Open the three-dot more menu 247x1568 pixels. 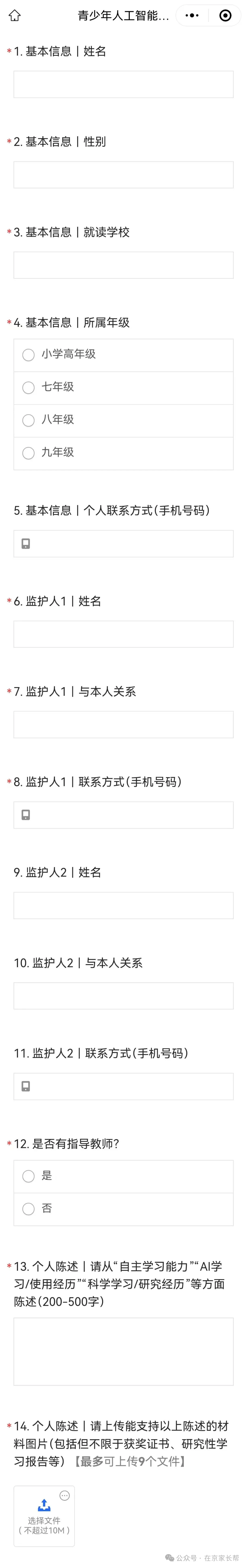point(192,16)
